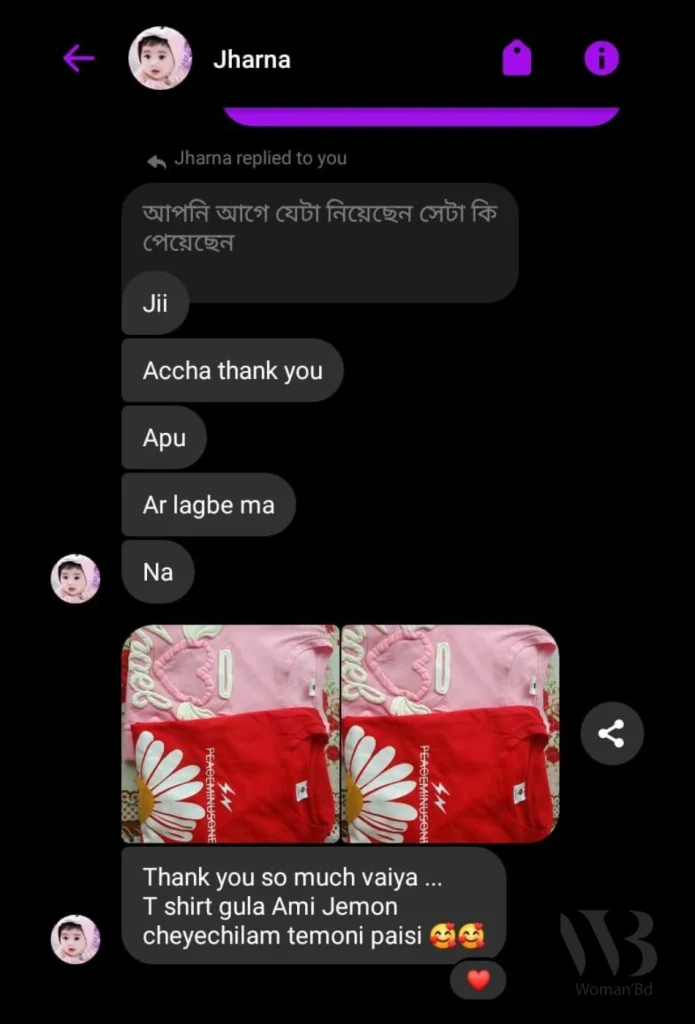Viewport: 695px width, 1024px height.
Task: Open the first t-shirt photo
Action: tap(230, 733)
